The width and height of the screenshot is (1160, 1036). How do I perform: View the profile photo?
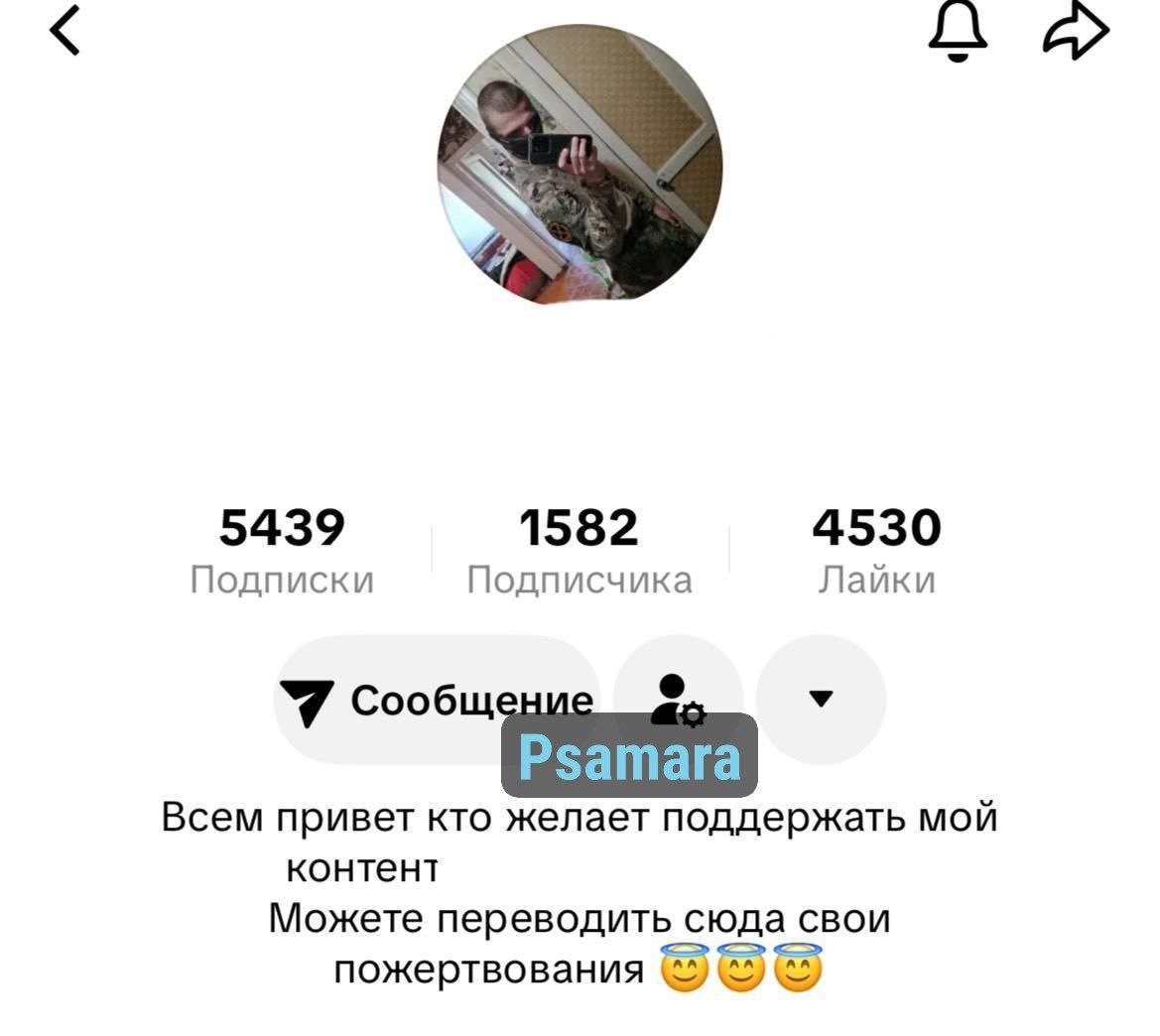580,162
